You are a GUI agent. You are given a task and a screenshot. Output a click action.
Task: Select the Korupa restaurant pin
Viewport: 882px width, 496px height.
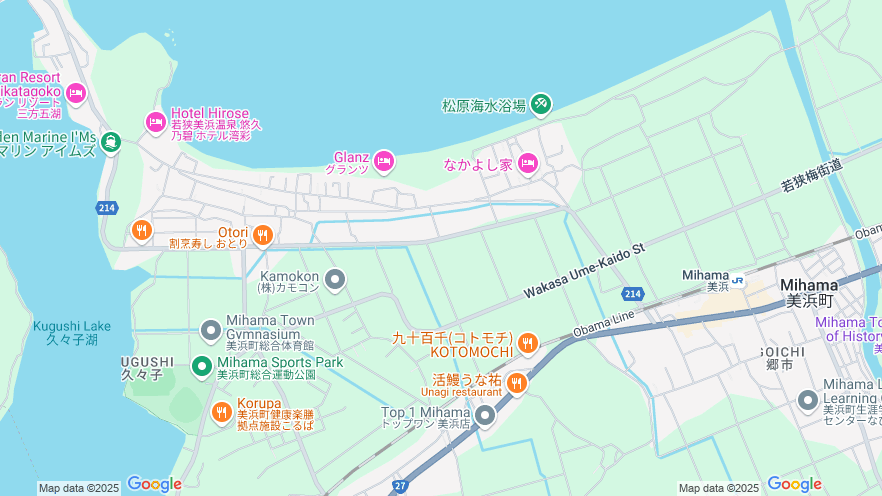click(x=222, y=411)
